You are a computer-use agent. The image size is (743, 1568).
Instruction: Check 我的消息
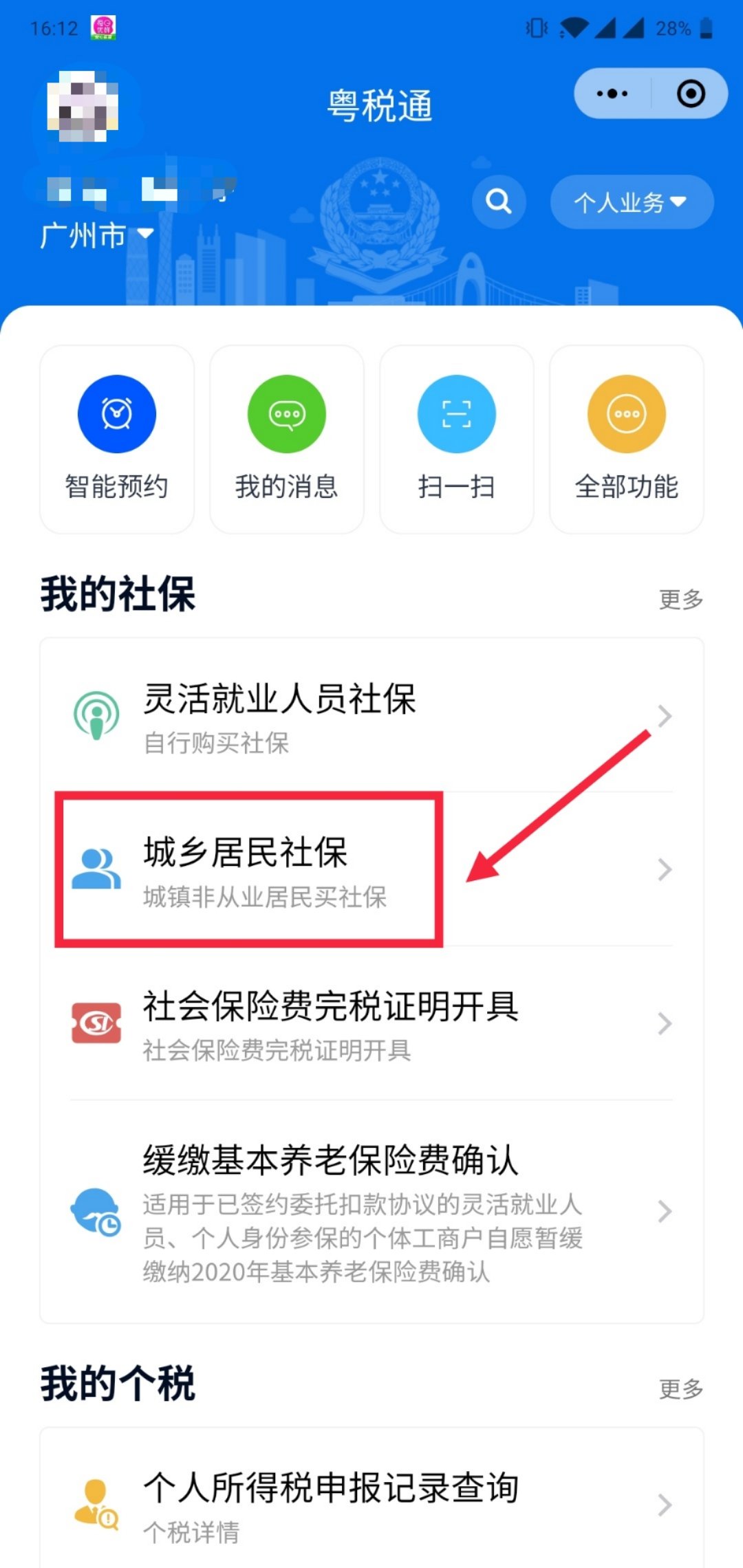[x=287, y=439]
